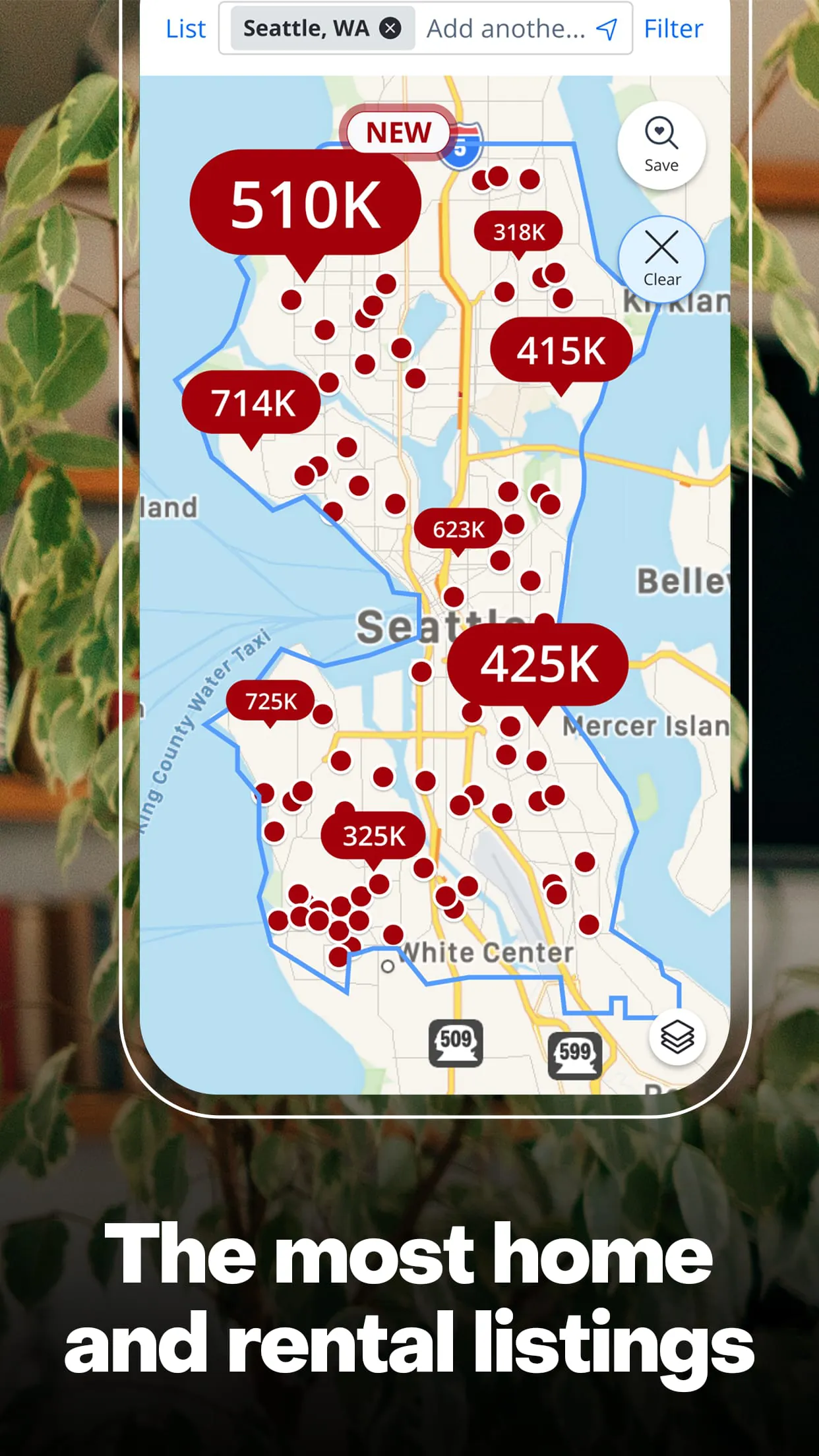This screenshot has height=1456, width=819.
Task: Remove Seattle, WA with its X icon
Action: click(x=390, y=28)
